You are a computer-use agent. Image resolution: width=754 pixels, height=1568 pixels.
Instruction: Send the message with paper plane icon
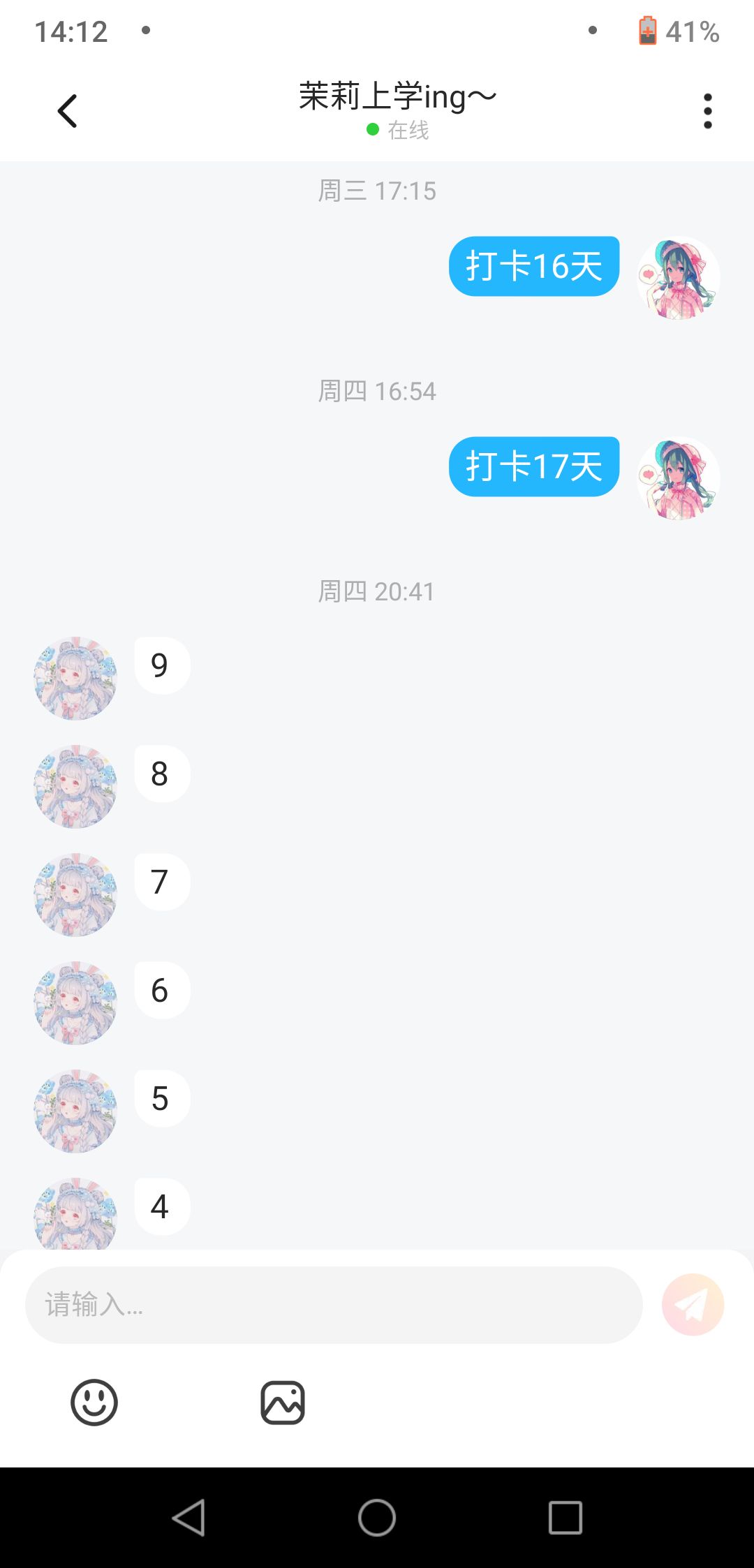[693, 1305]
